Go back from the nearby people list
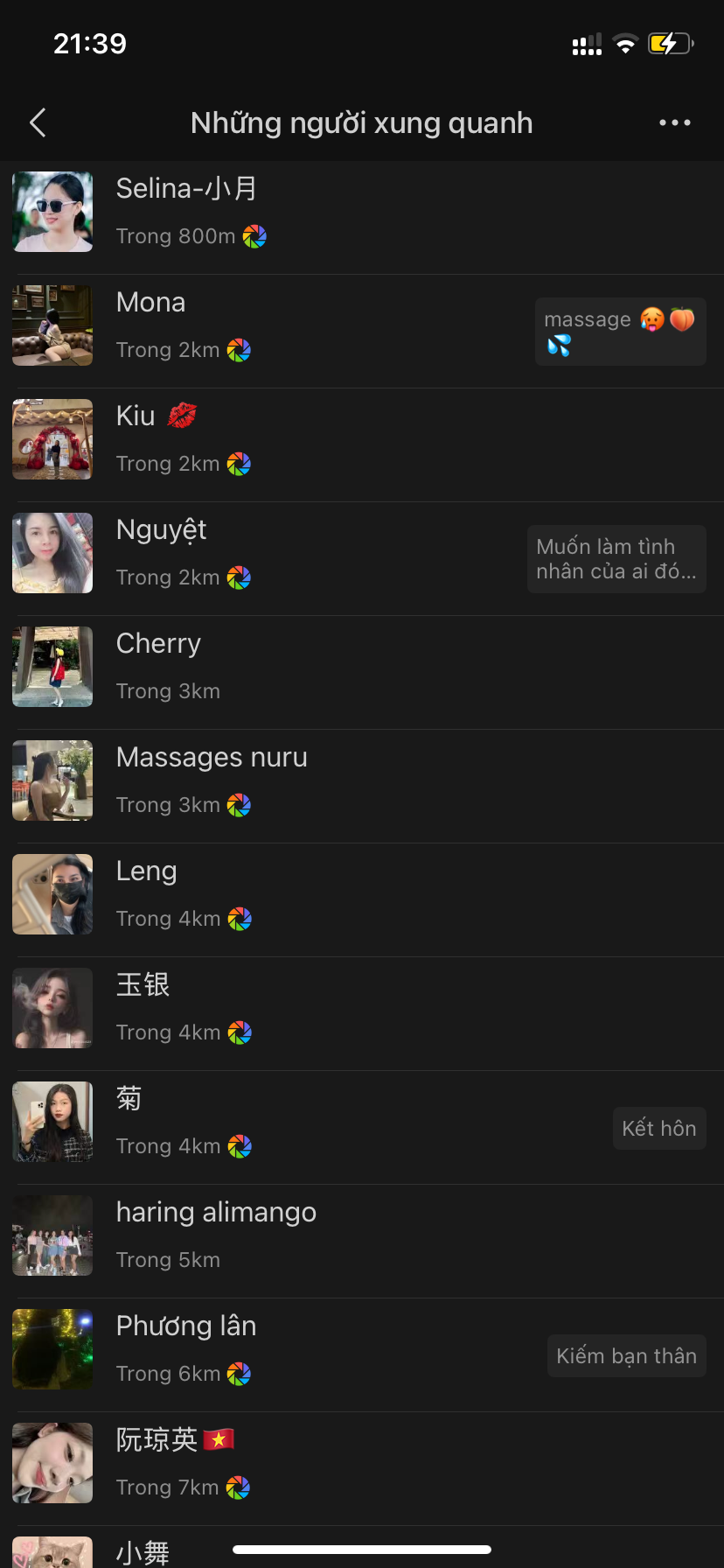 [x=38, y=123]
